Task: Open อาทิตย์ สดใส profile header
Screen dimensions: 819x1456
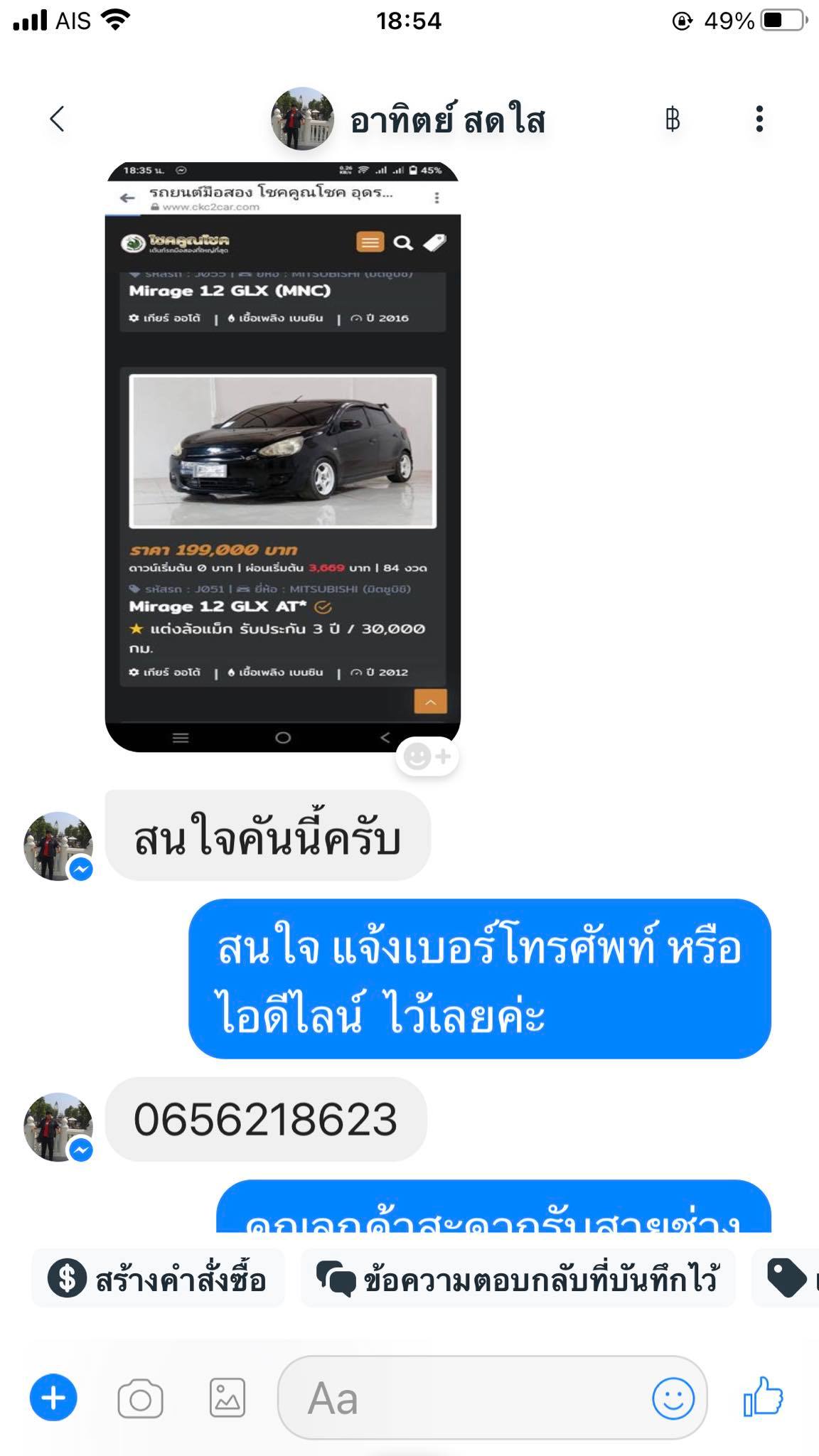Action: point(409,119)
